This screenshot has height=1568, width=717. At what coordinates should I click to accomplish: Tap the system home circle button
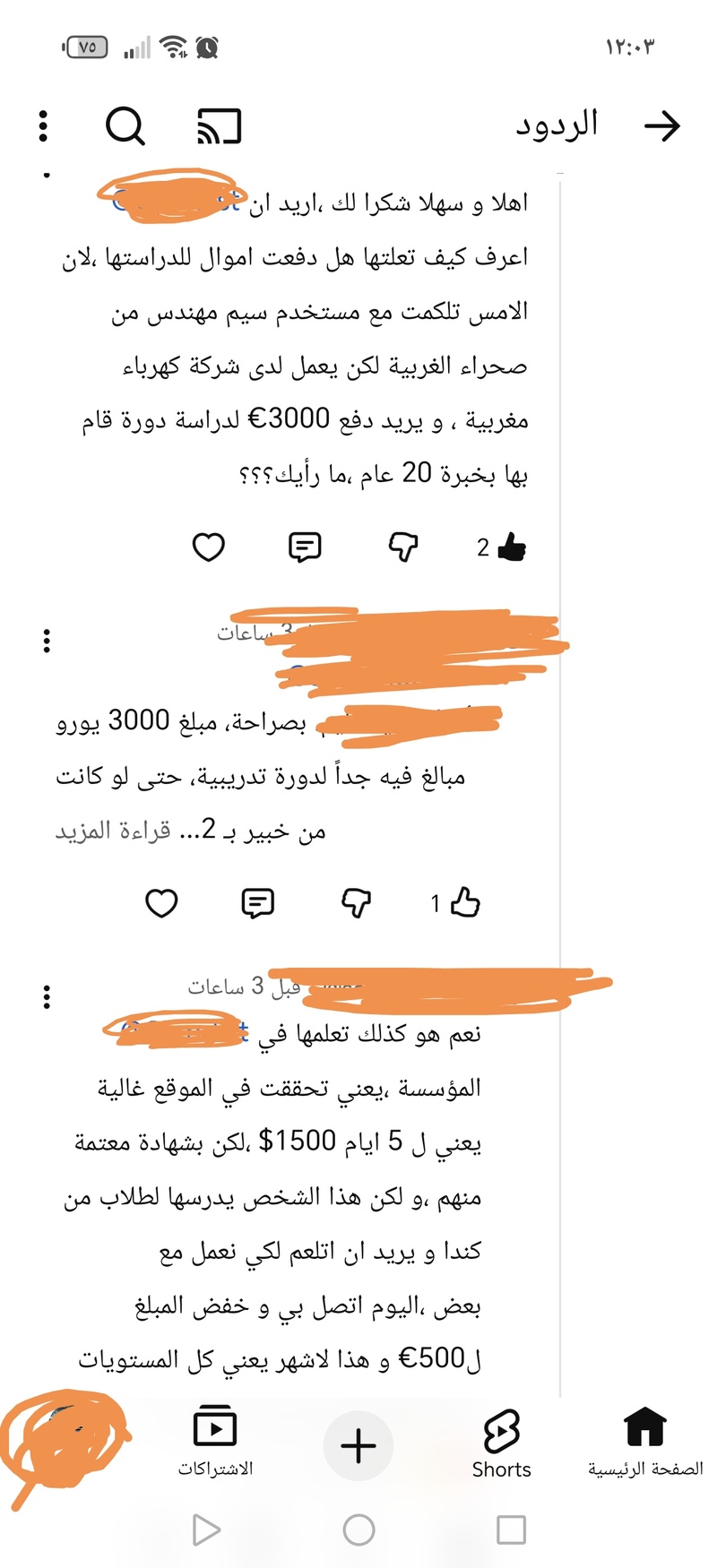click(358, 1529)
